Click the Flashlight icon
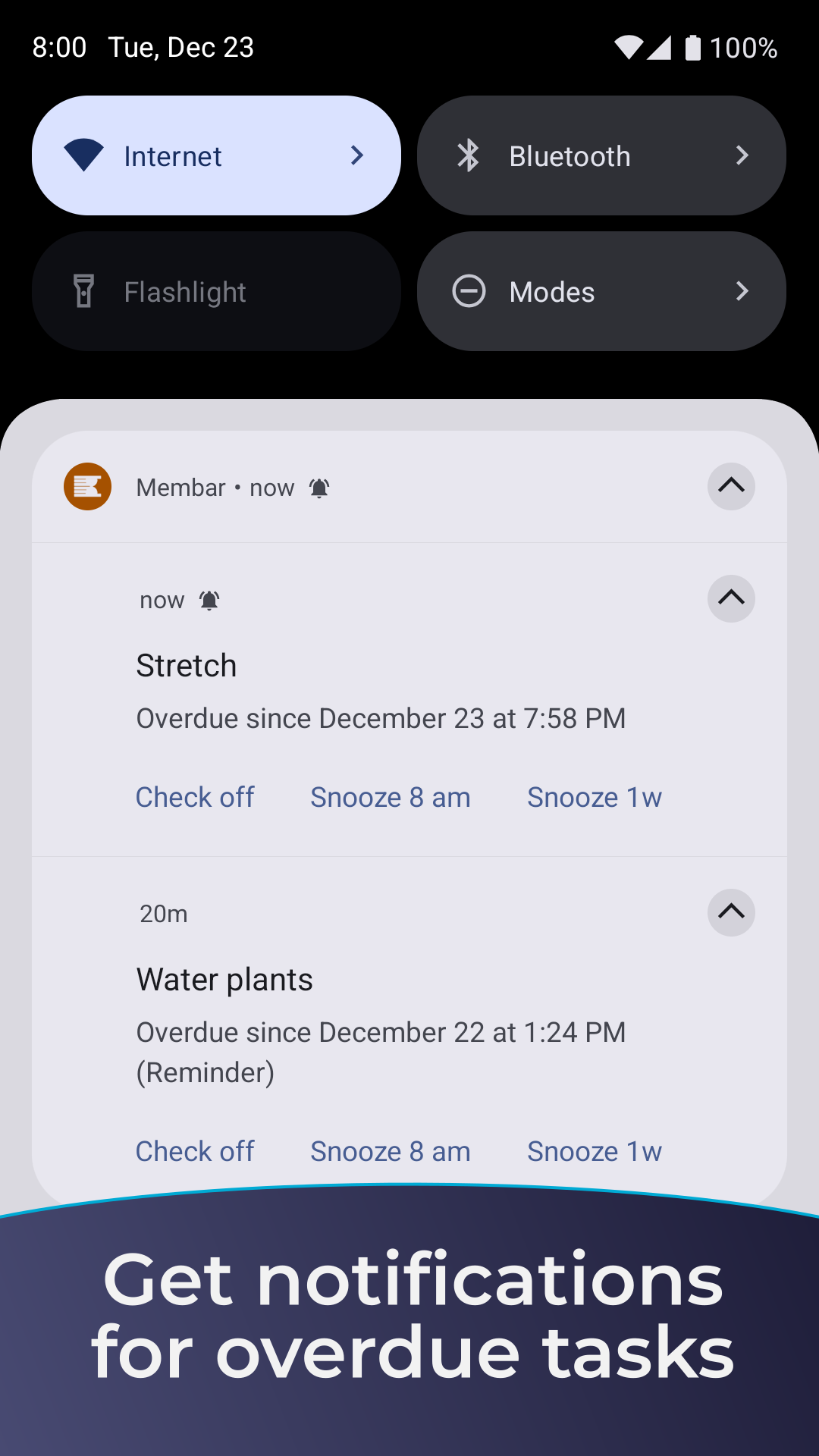This screenshot has height=1456, width=819. tap(85, 290)
